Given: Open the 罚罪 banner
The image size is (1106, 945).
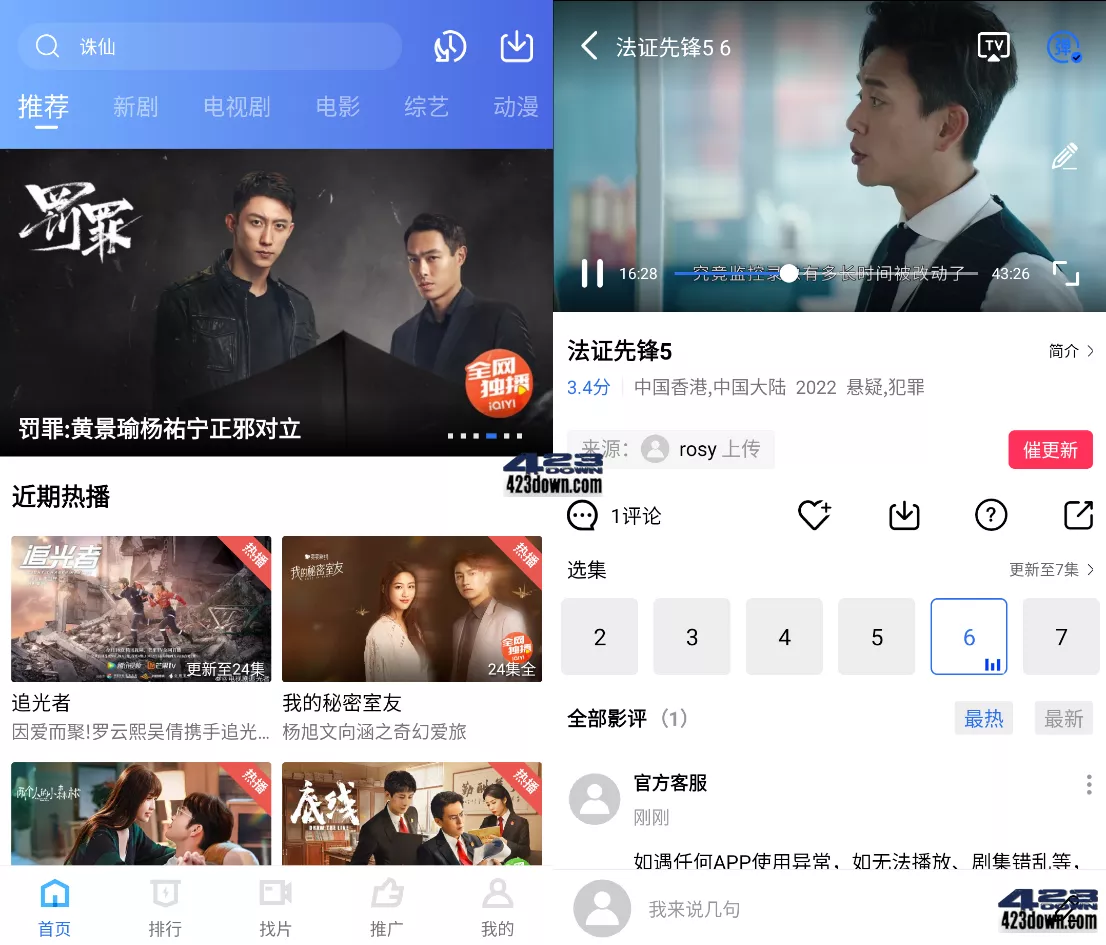Looking at the screenshot, I should 276,302.
